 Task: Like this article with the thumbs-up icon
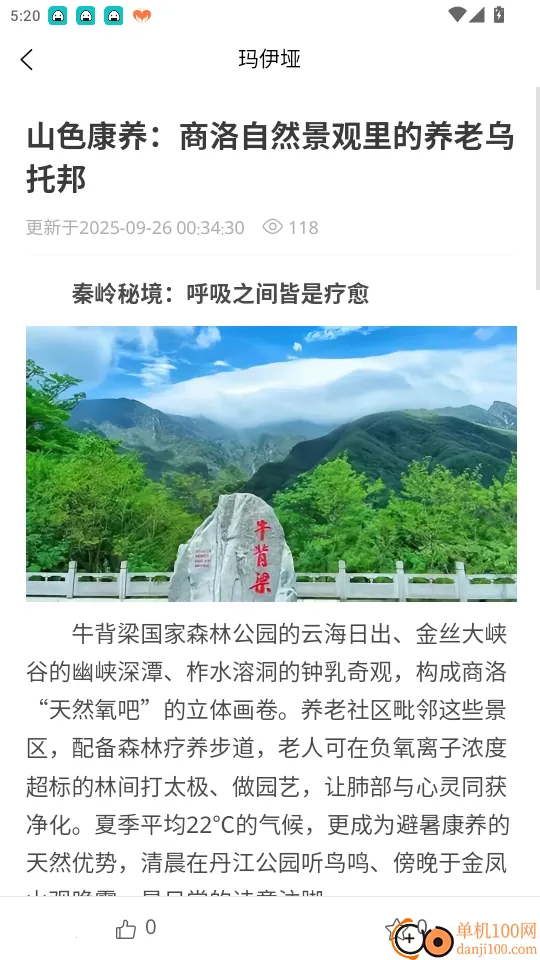126,929
